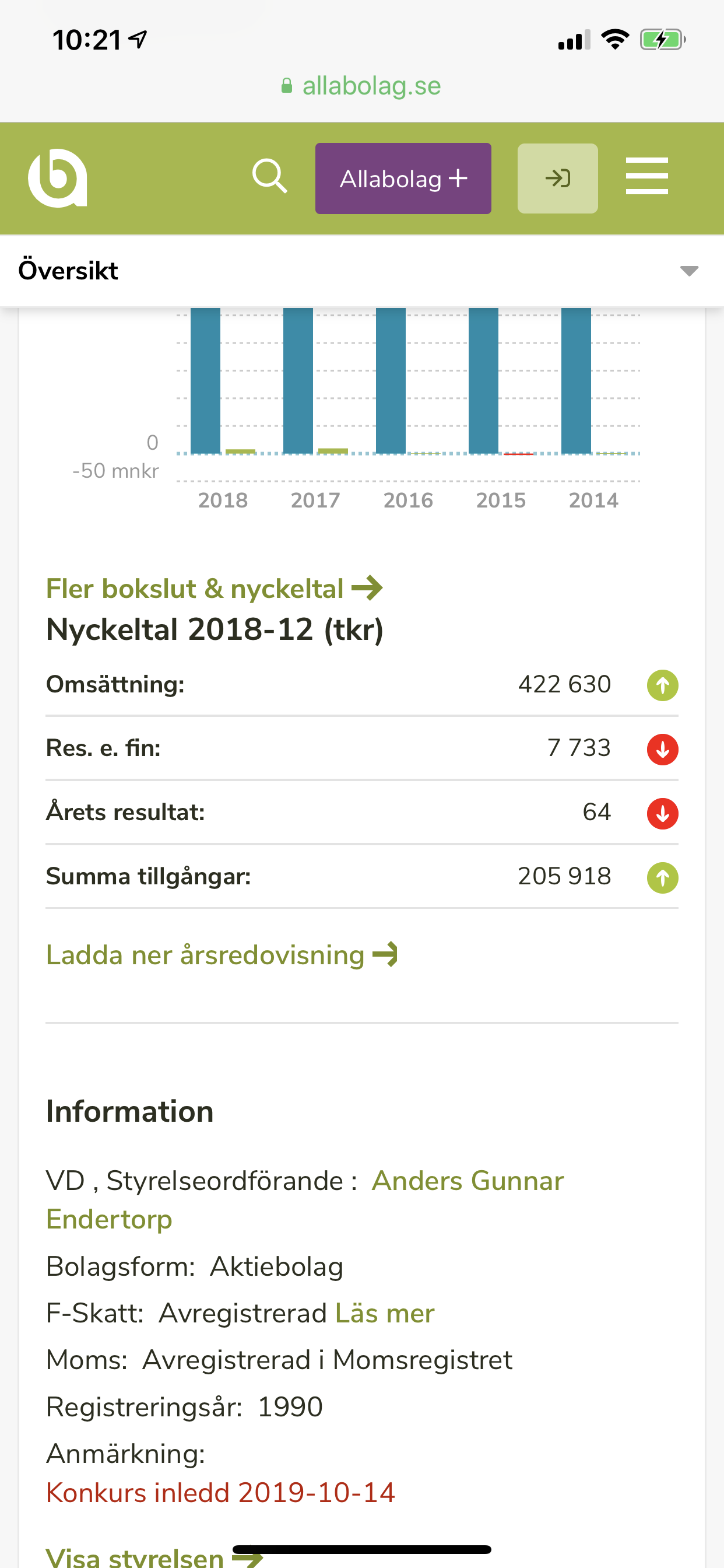Image resolution: width=724 pixels, height=1568 pixels.
Task: Open the Allabolag home logo
Action: tap(58, 178)
